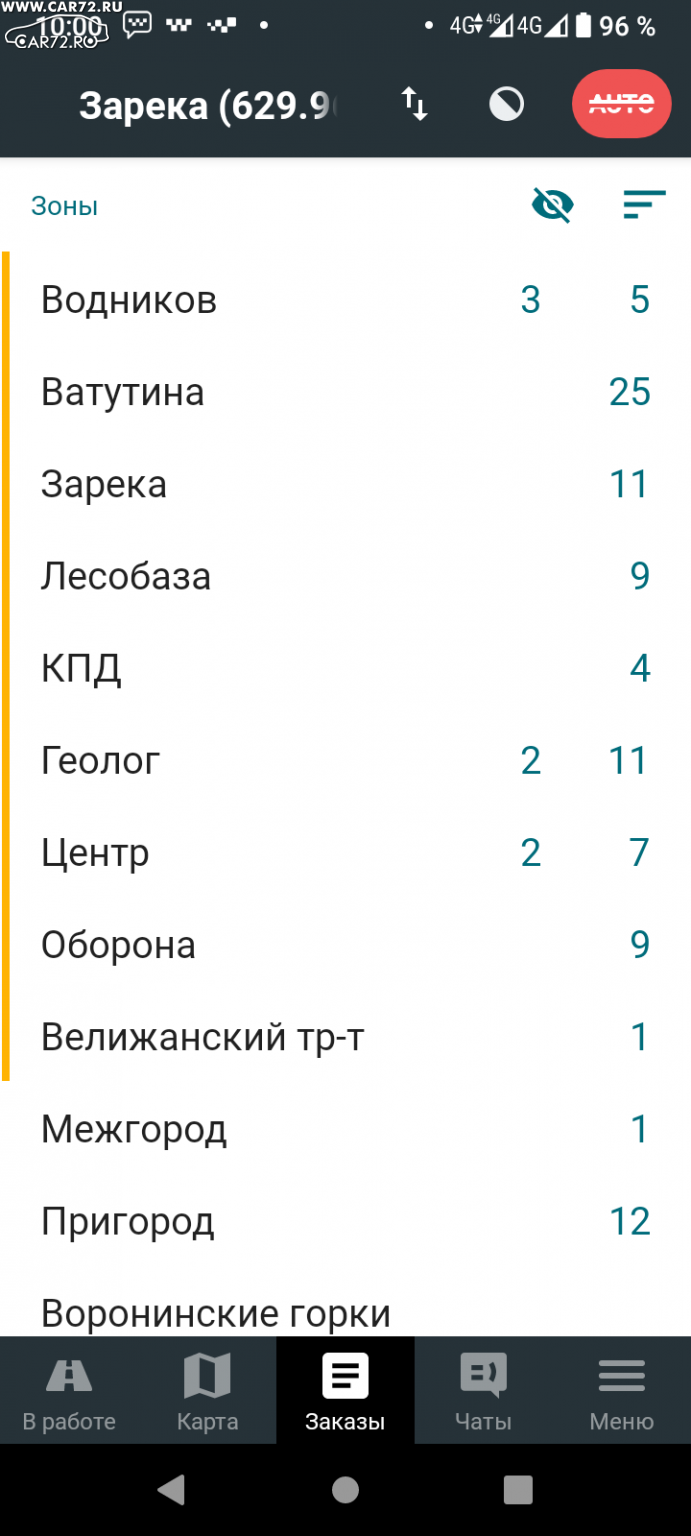Open Велижанский тр-т zone
The width and height of the screenshot is (691, 1536).
tap(346, 1037)
